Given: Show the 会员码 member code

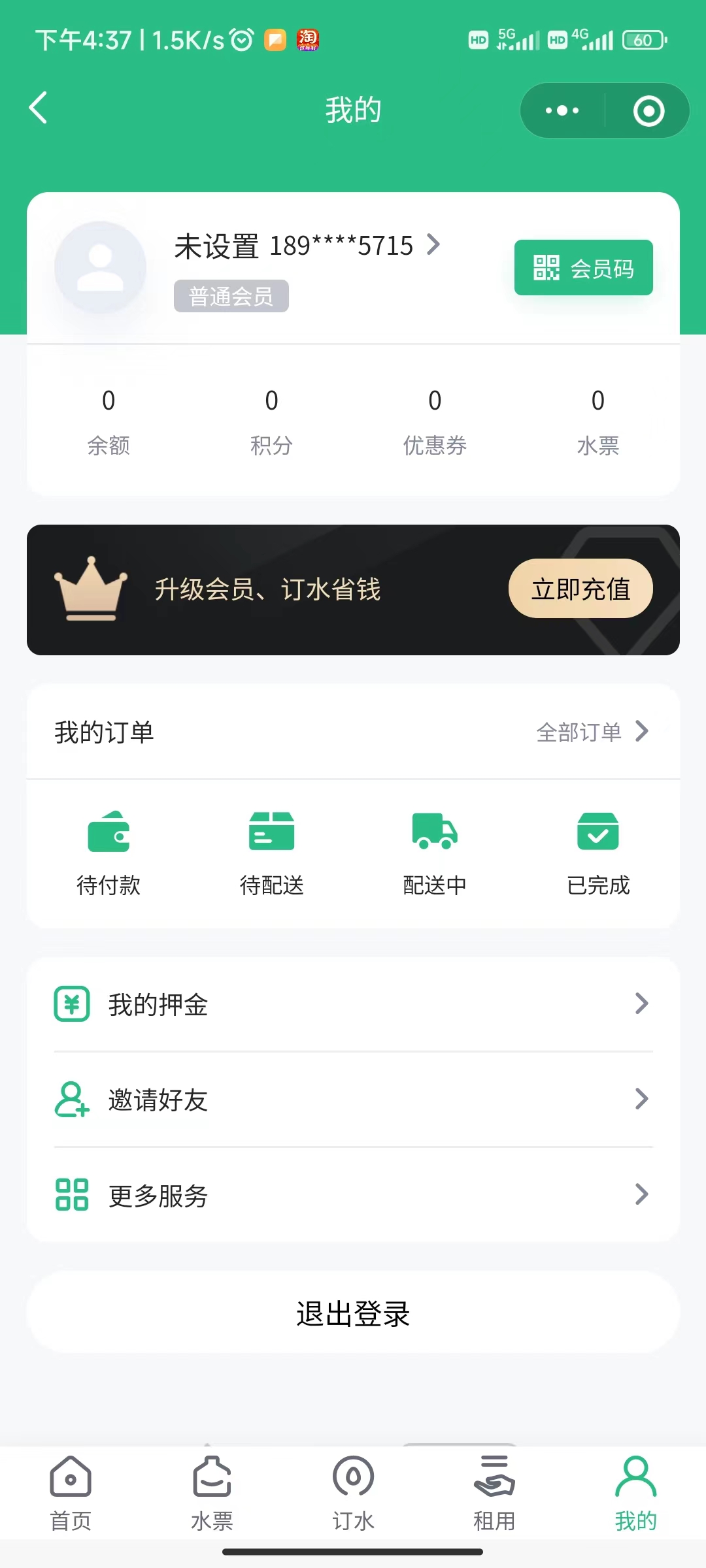Looking at the screenshot, I should click(x=583, y=268).
